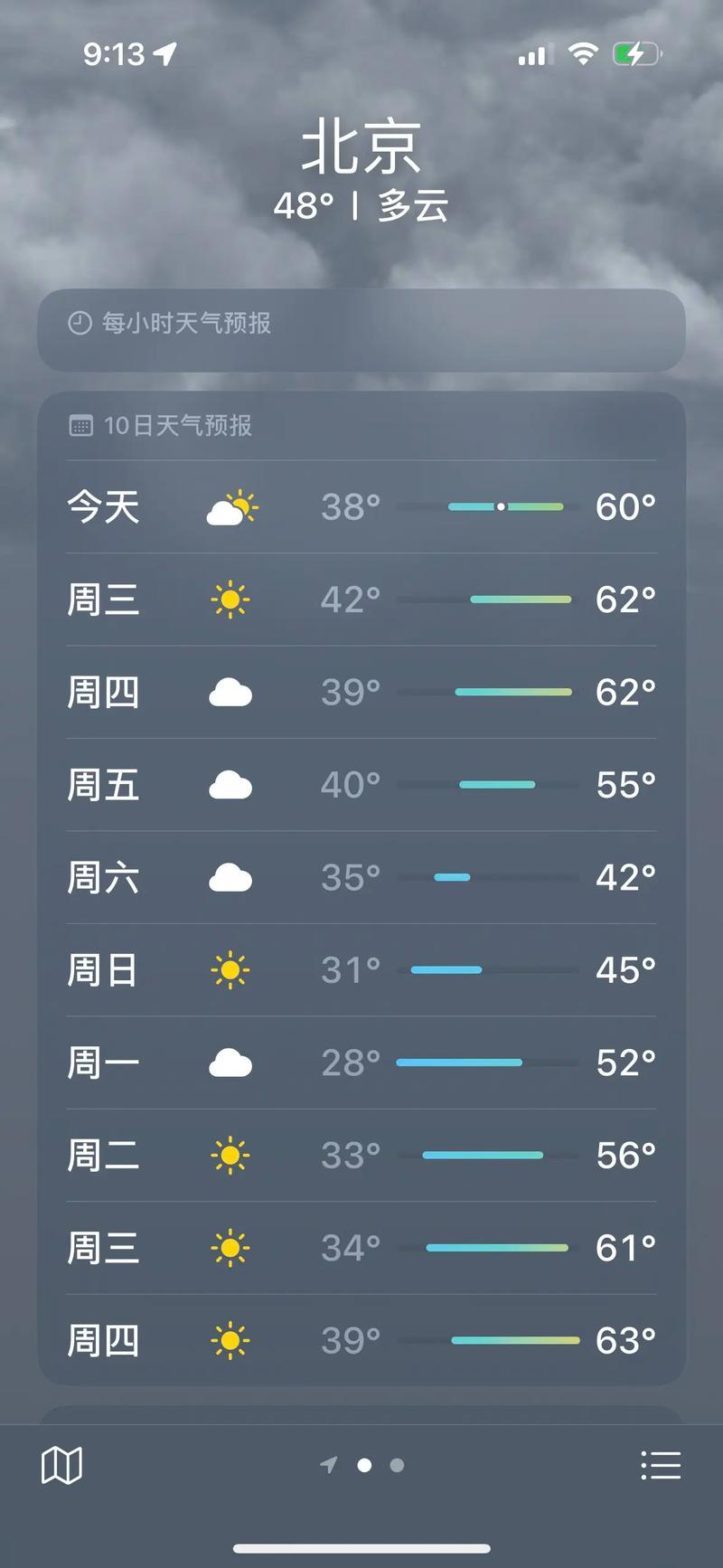The width and height of the screenshot is (723, 1568).
Task: Switch to the second city page dot
Action: pyautogui.click(x=396, y=1465)
